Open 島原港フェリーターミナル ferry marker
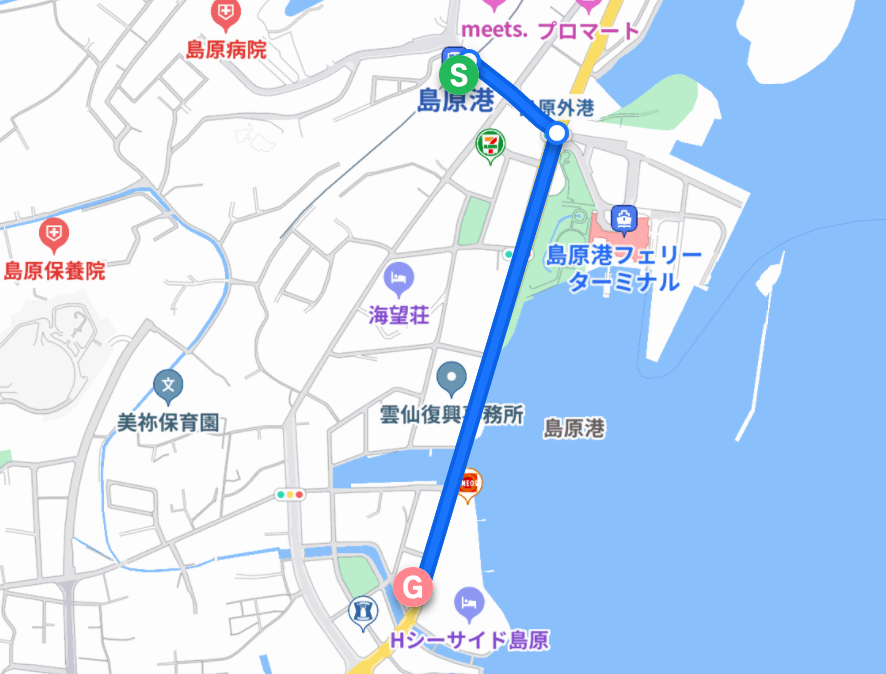The width and height of the screenshot is (886, 674). 624,217
